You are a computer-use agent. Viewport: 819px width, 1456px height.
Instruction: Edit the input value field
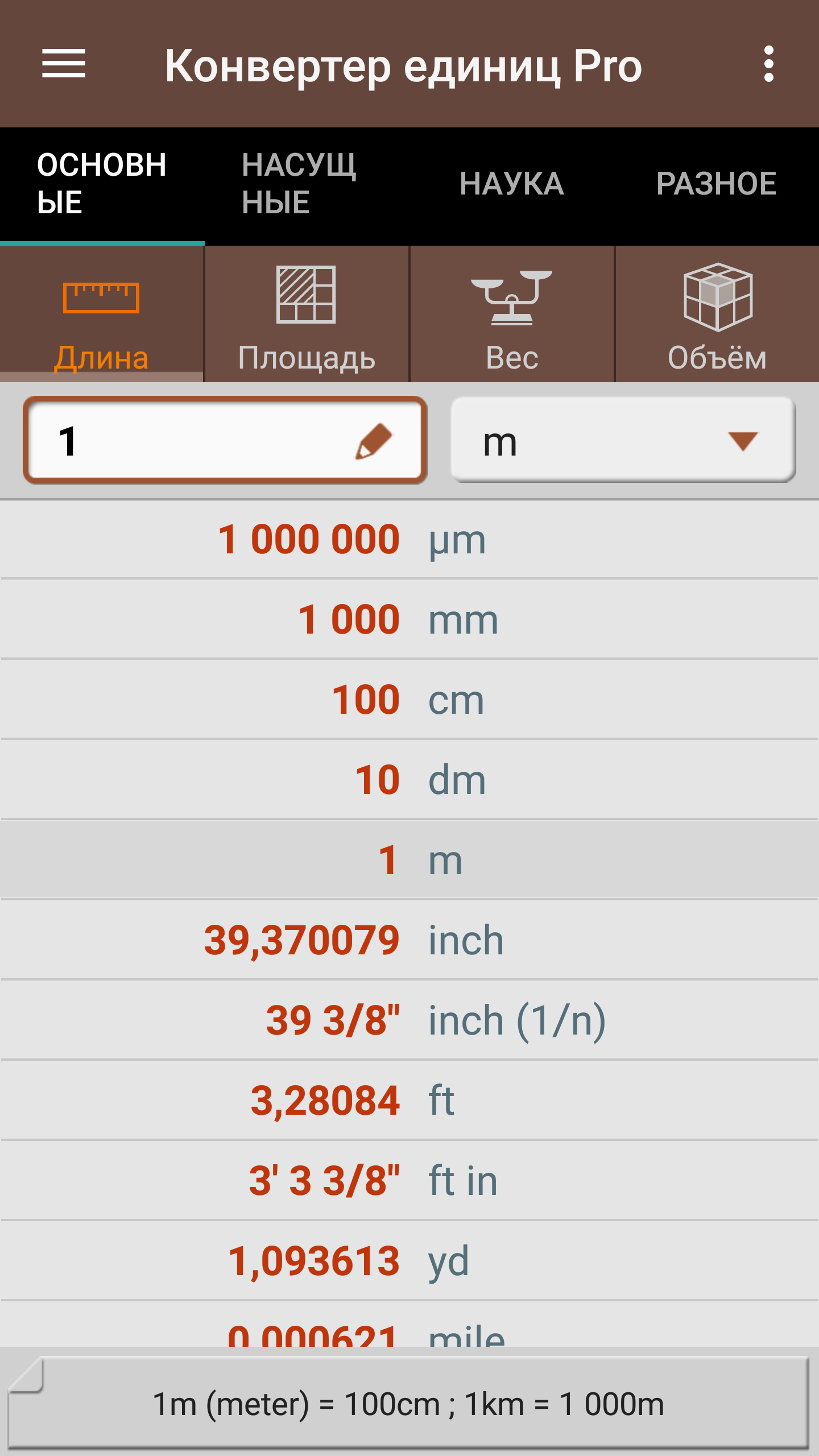(225, 441)
